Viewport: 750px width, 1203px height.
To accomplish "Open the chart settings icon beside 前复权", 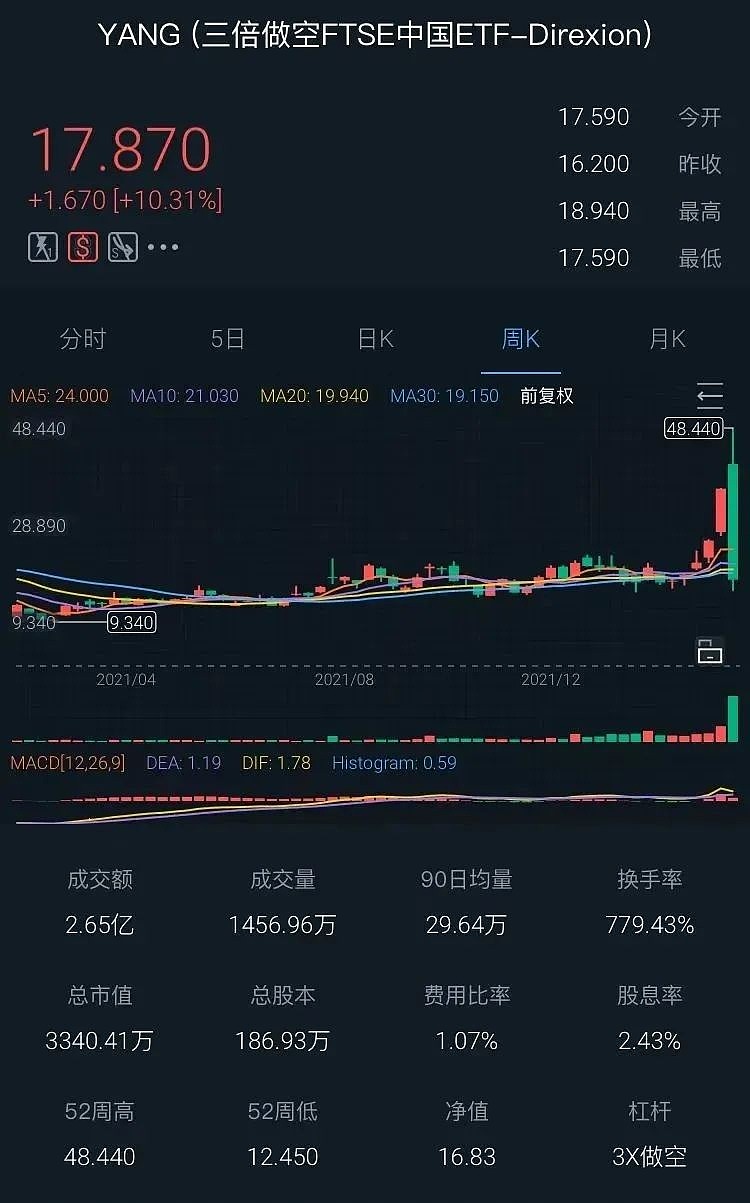I will click(709, 396).
